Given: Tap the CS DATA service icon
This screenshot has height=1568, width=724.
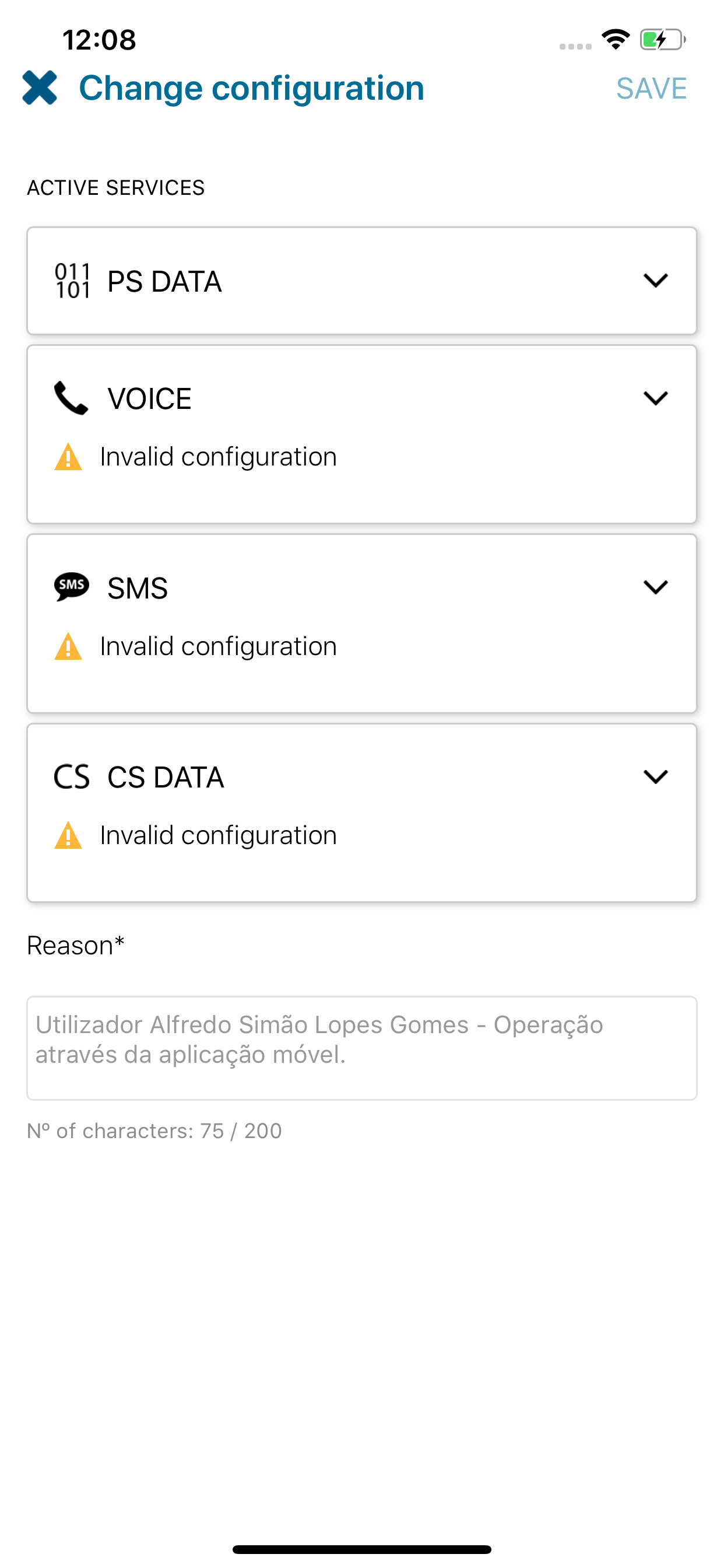Looking at the screenshot, I should click(x=71, y=776).
